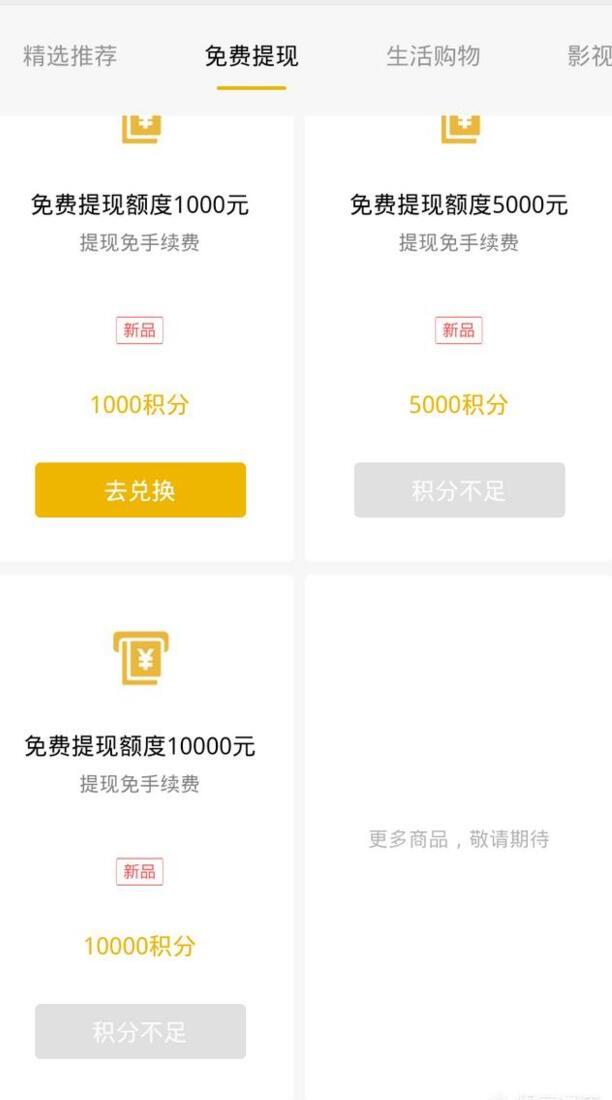This screenshot has width=612, height=1100.
Task: Select the 免费提现 tab
Action: point(251,56)
